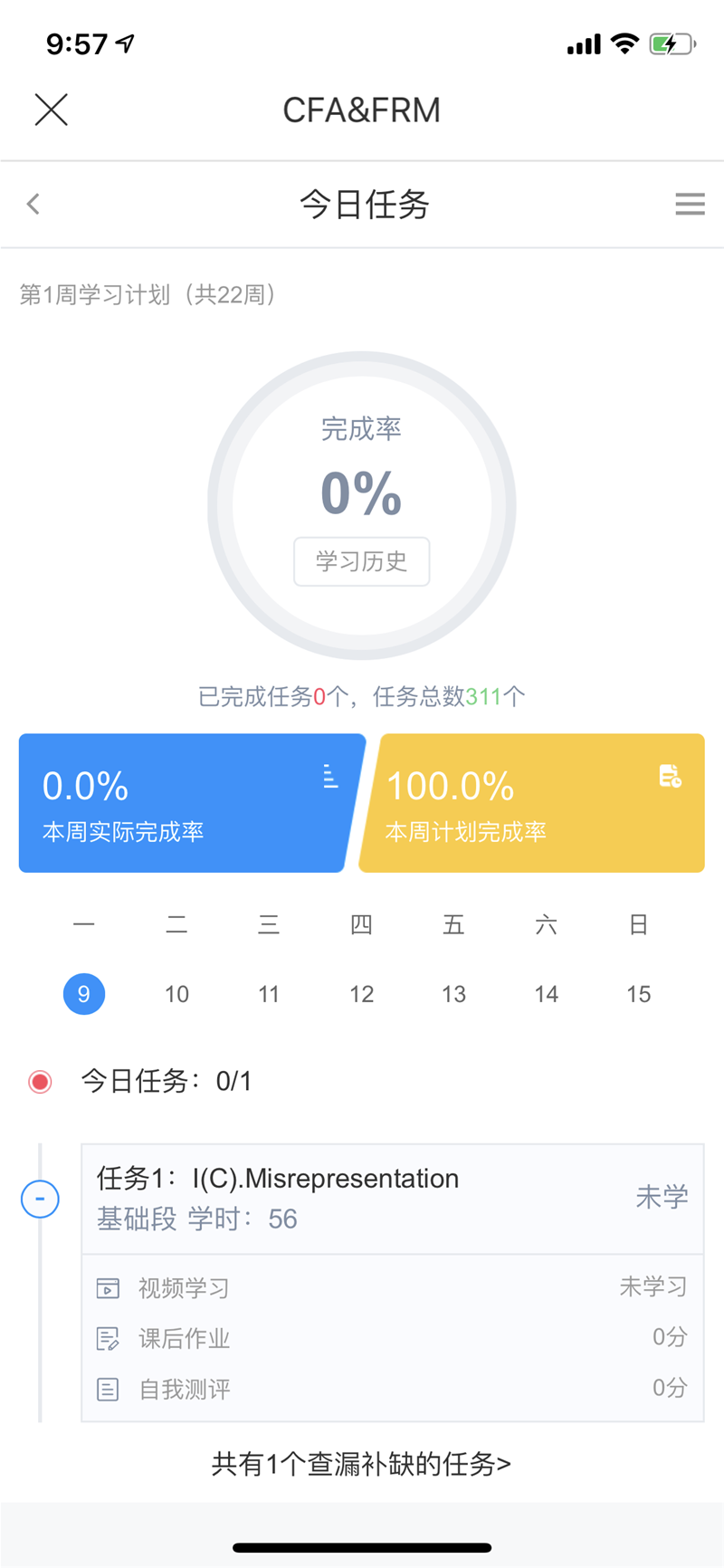Open 学习历史 study history
The image size is (724, 1568).
coord(361,561)
